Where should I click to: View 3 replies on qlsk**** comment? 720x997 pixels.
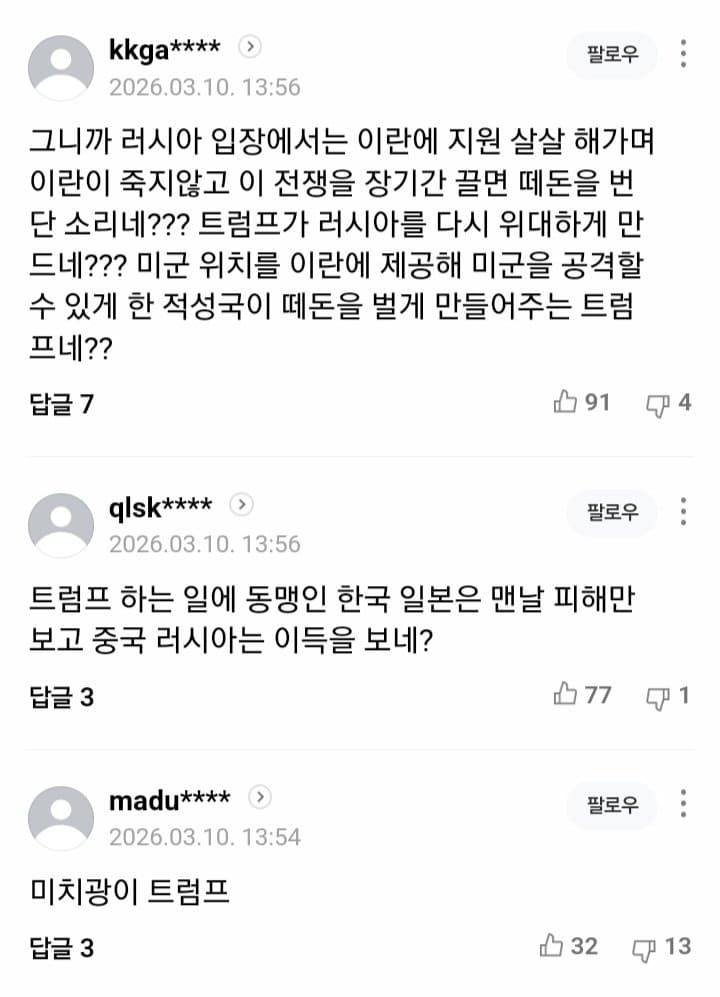click(62, 696)
